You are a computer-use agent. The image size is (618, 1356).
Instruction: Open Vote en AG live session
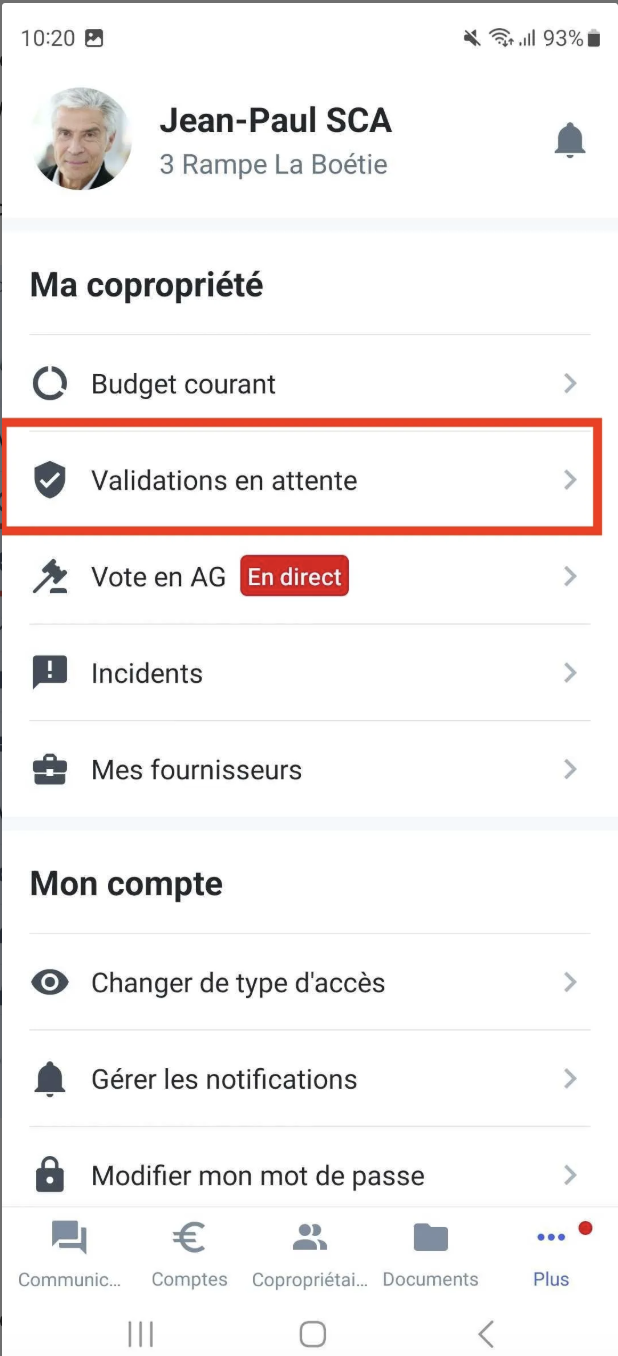[x=310, y=577]
